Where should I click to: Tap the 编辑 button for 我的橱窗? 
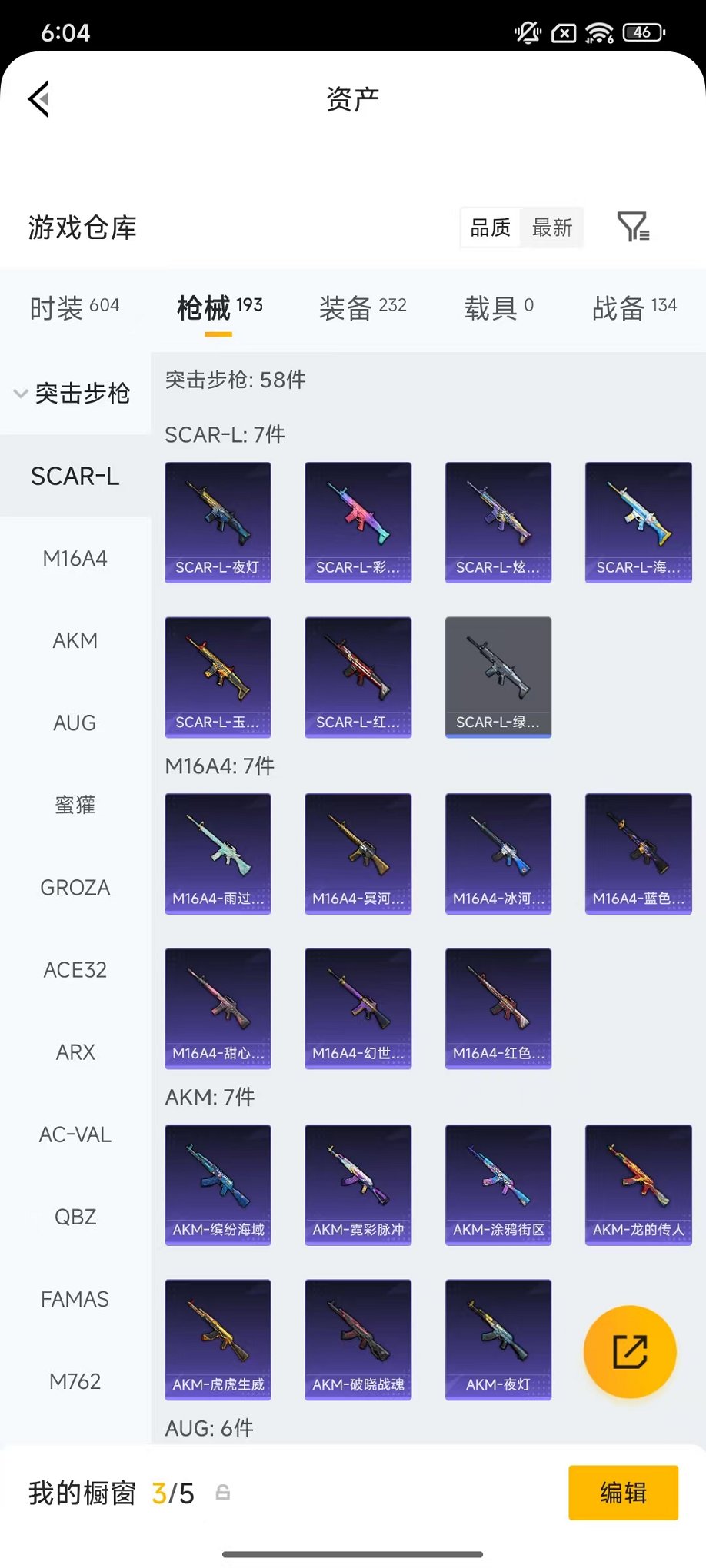pos(623,1493)
